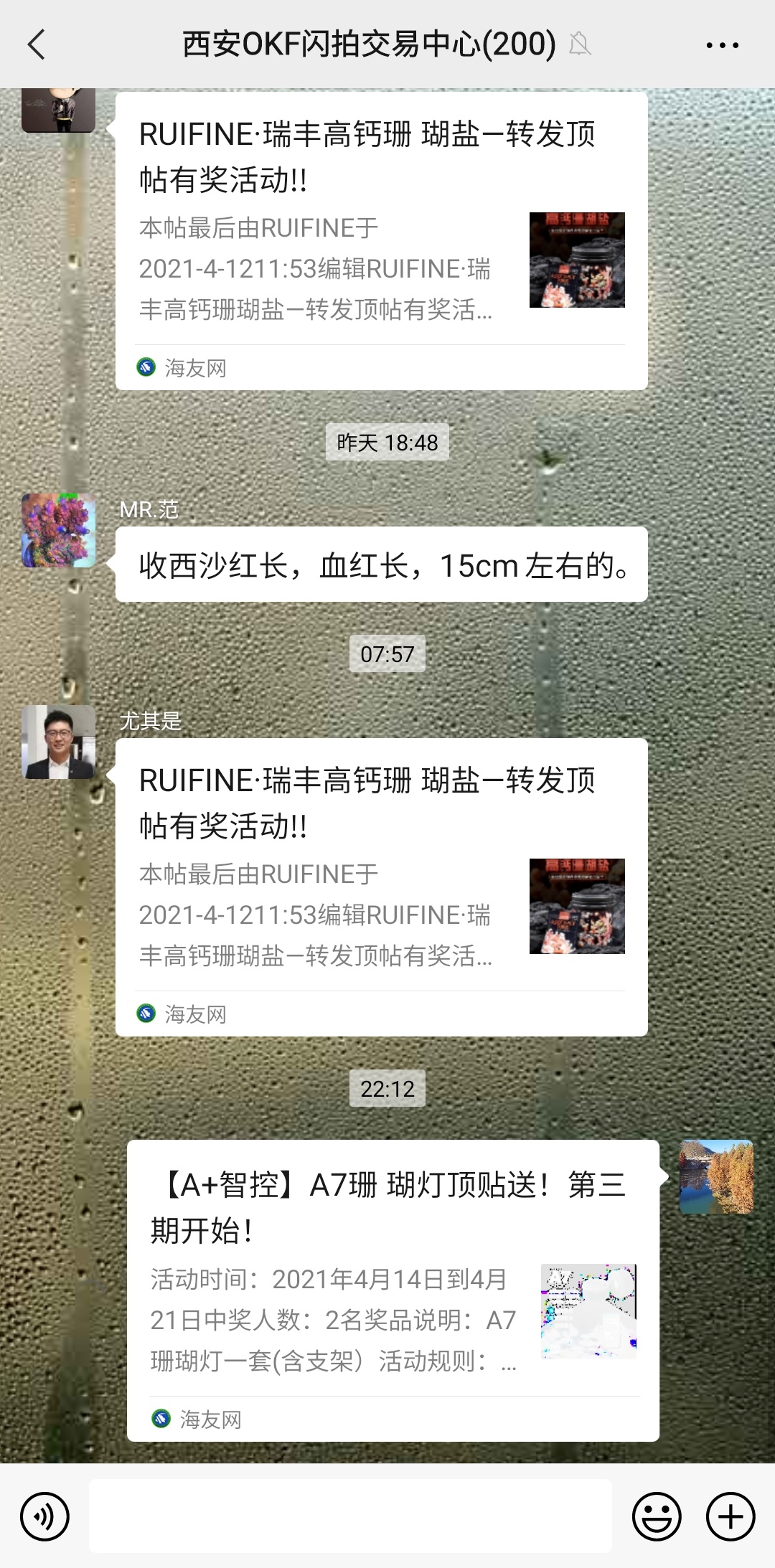Go back from the group chat
This screenshot has width=775, height=1568.
(37, 44)
